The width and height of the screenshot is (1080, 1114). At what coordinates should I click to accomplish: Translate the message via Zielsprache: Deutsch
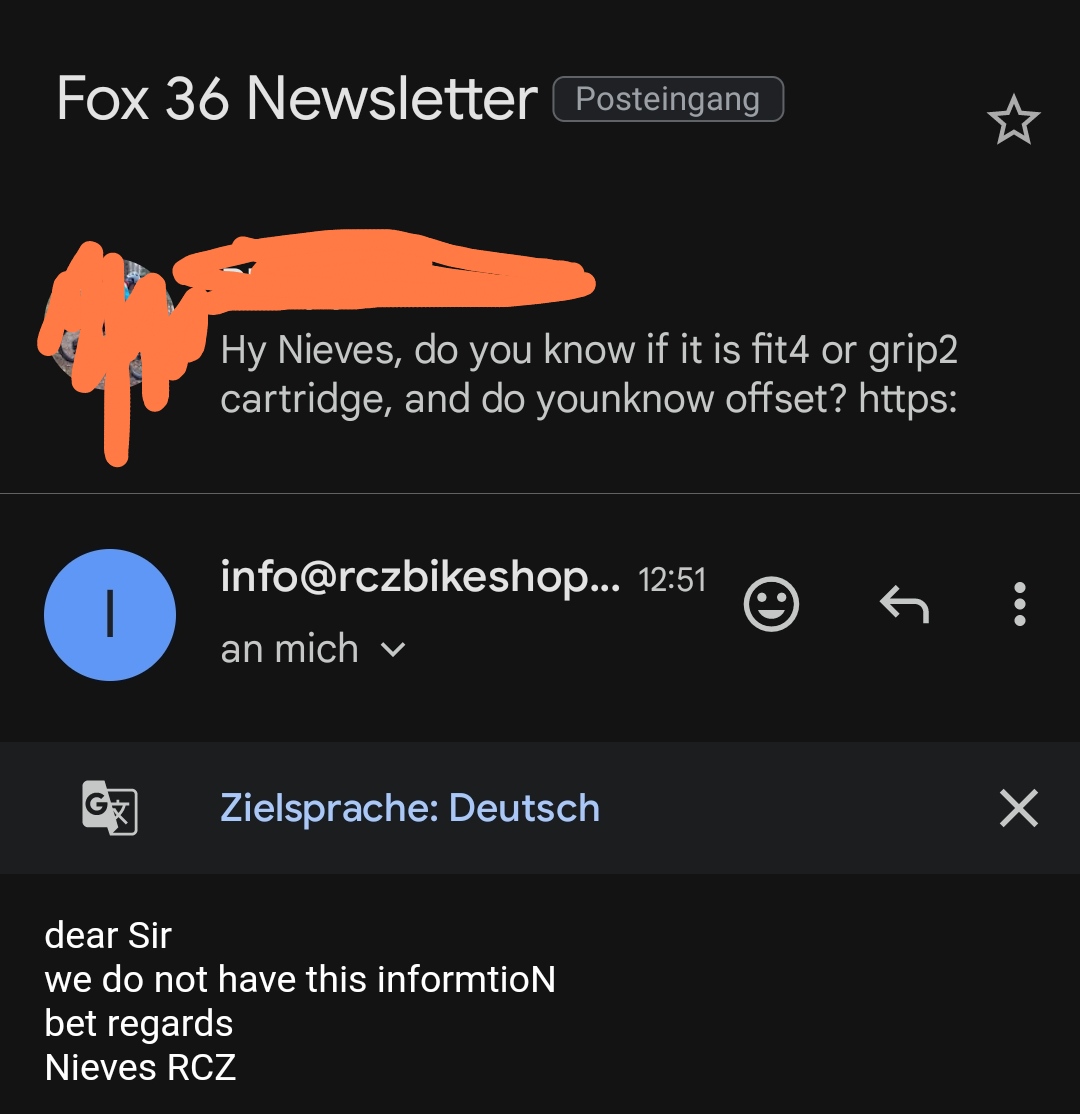tap(409, 808)
